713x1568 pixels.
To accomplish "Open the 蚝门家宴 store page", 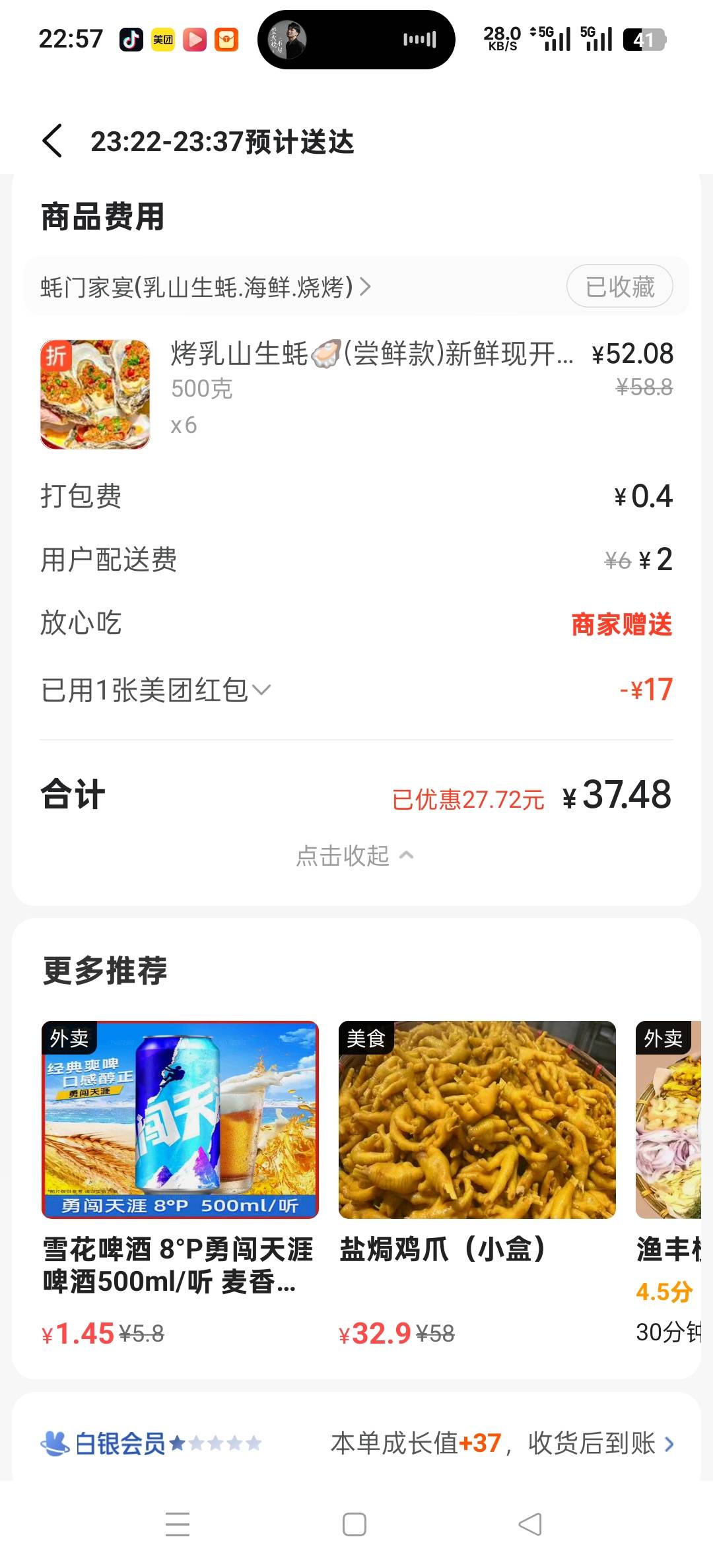I will [x=205, y=287].
